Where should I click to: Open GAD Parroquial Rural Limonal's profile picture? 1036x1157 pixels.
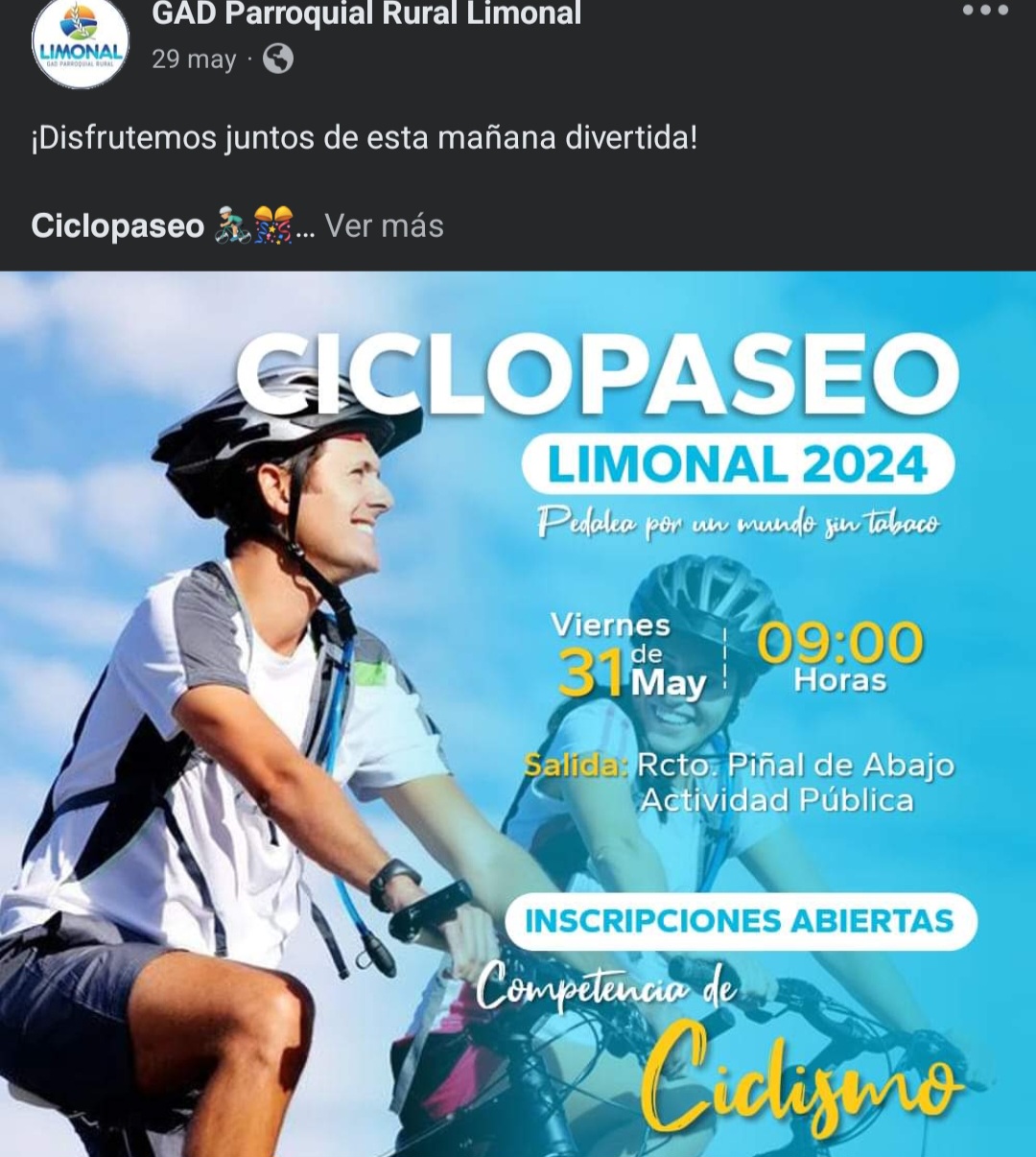tap(80, 43)
